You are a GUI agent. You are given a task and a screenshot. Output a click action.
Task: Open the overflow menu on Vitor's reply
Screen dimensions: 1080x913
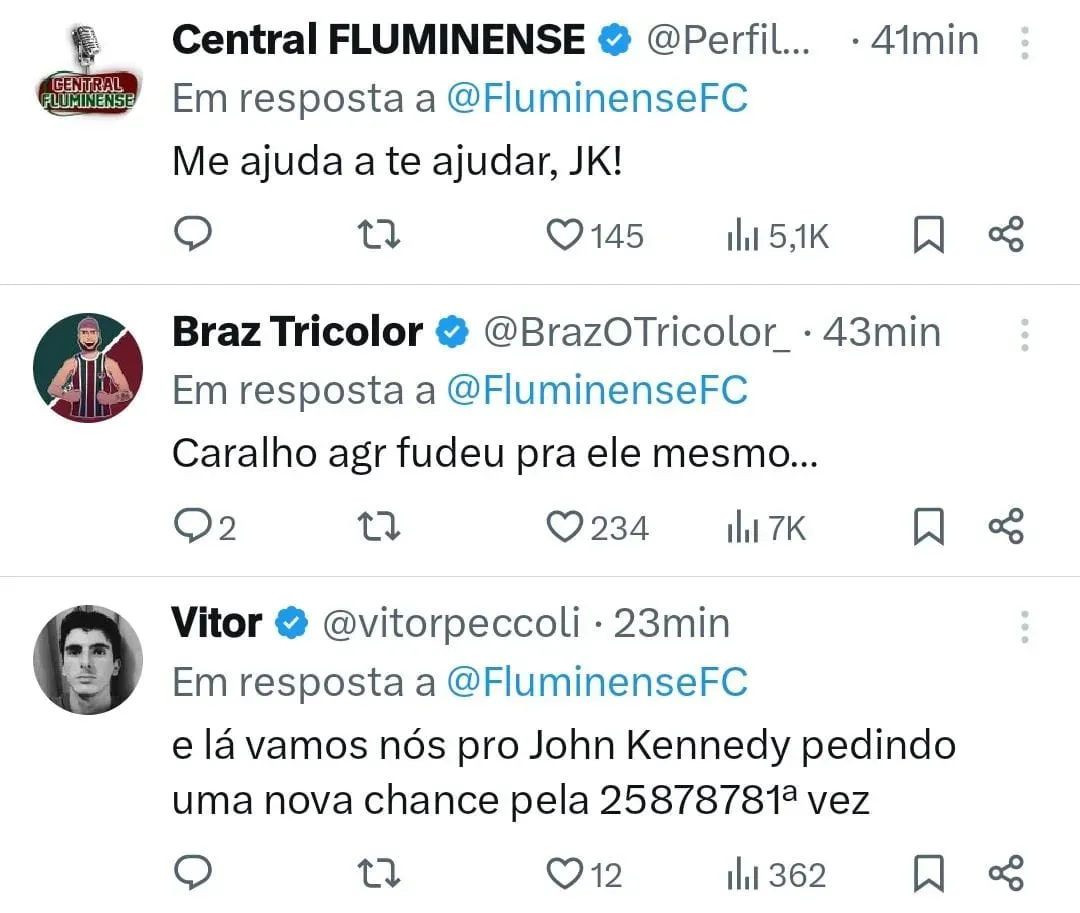coord(1025,626)
